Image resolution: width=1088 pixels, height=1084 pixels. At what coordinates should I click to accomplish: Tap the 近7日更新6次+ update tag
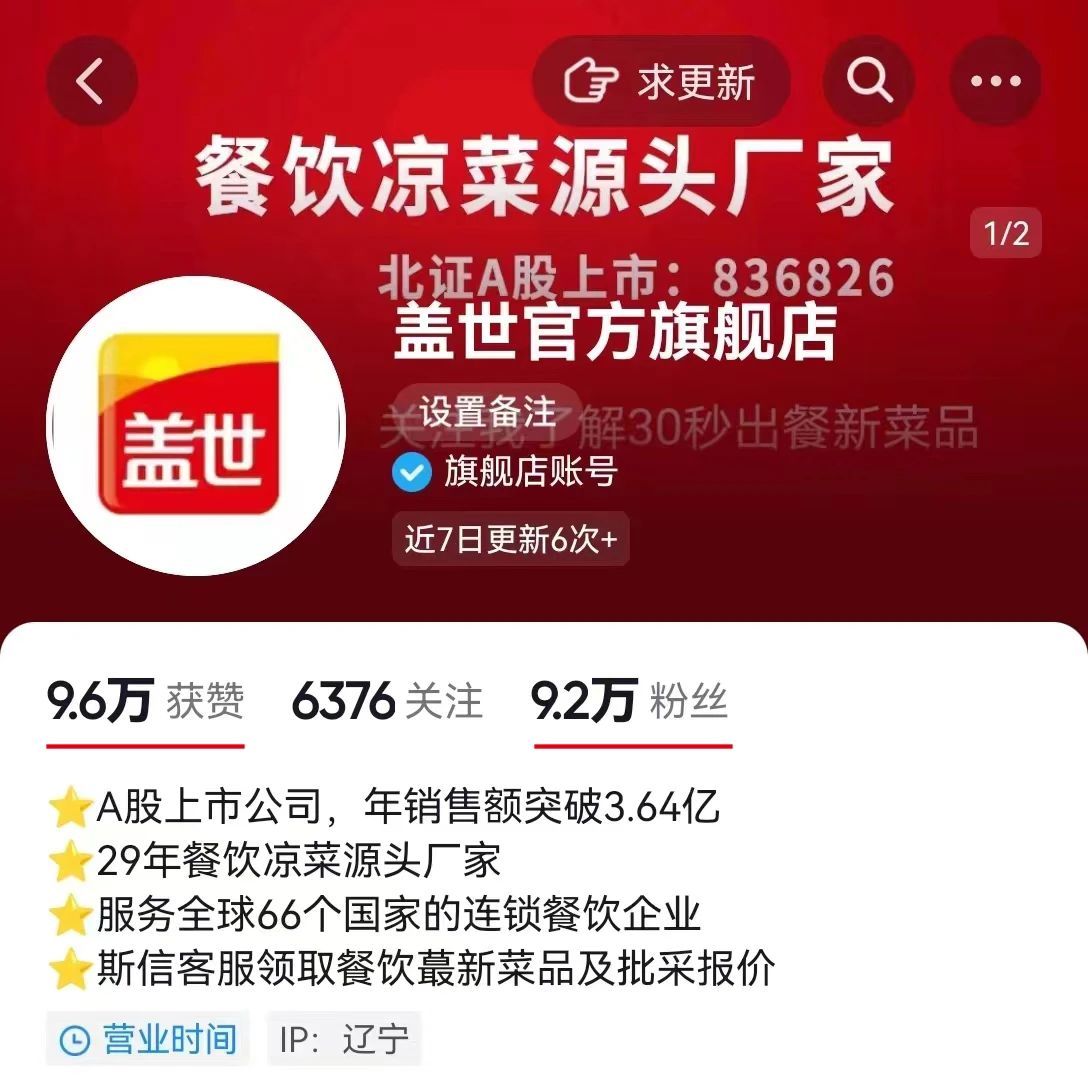pos(511,539)
